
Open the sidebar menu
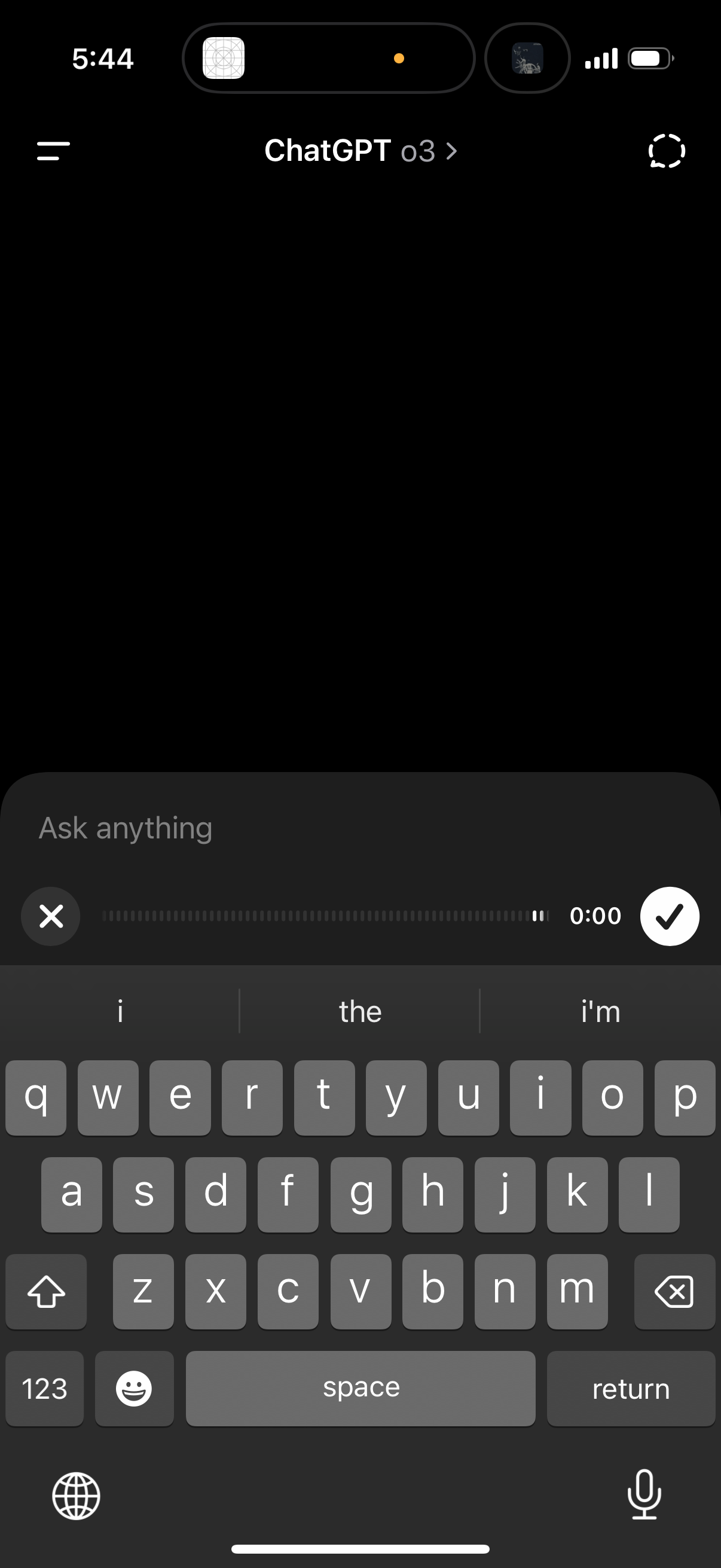tap(52, 151)
